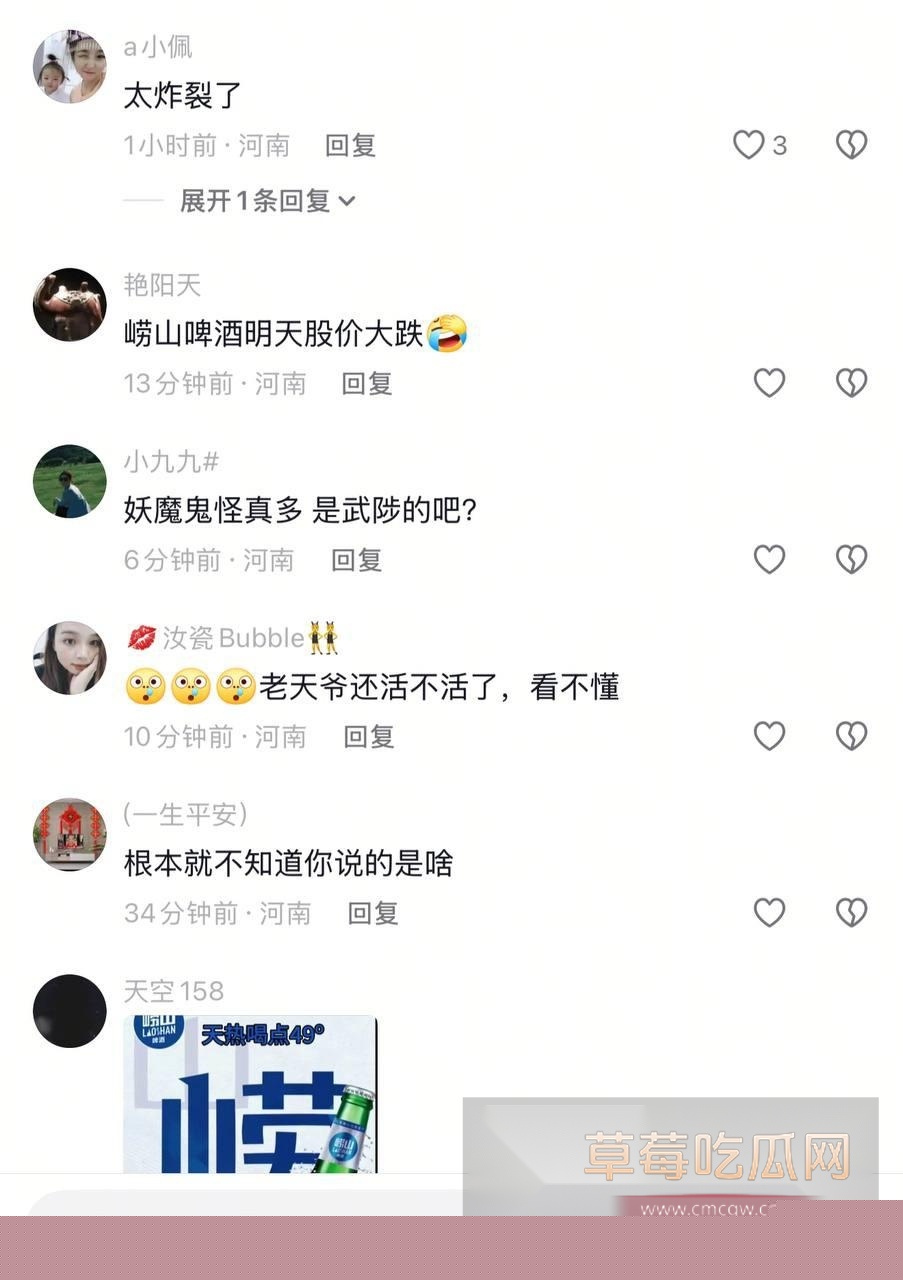Dislike 艳阳天's comment
903x1280 pixels.
[851, 383]
